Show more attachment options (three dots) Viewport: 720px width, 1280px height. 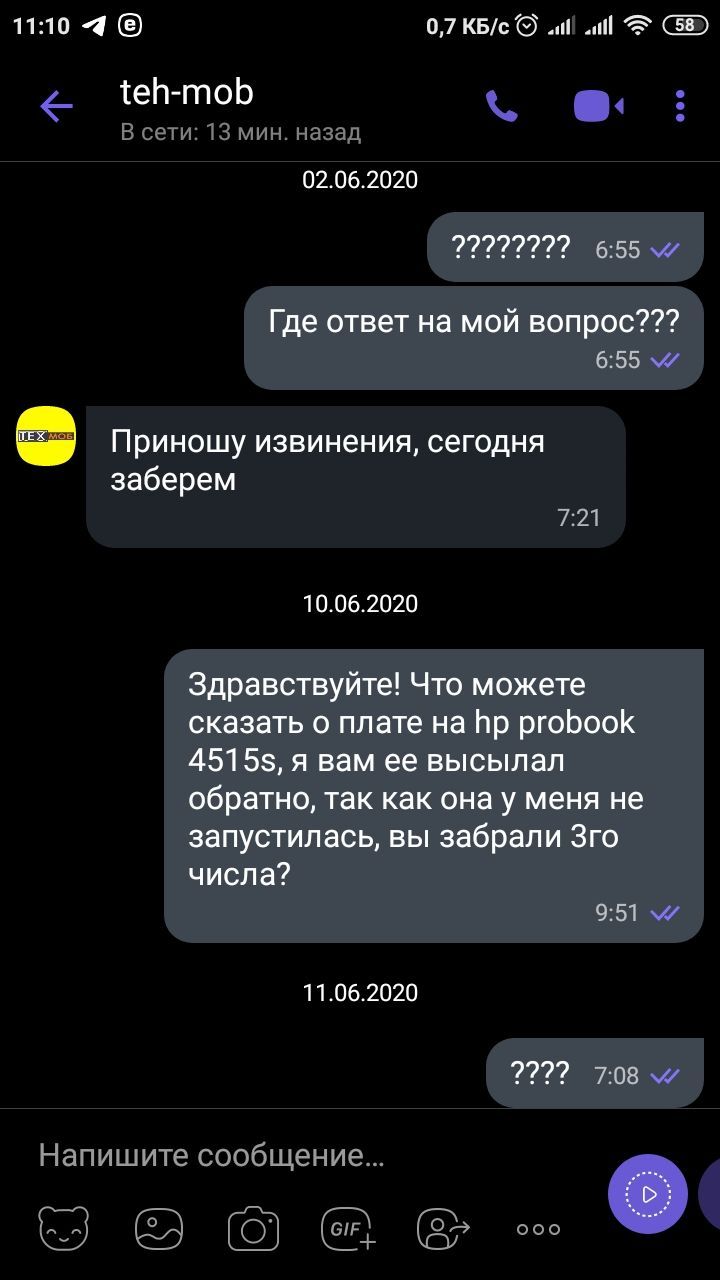click(539, 1229)
